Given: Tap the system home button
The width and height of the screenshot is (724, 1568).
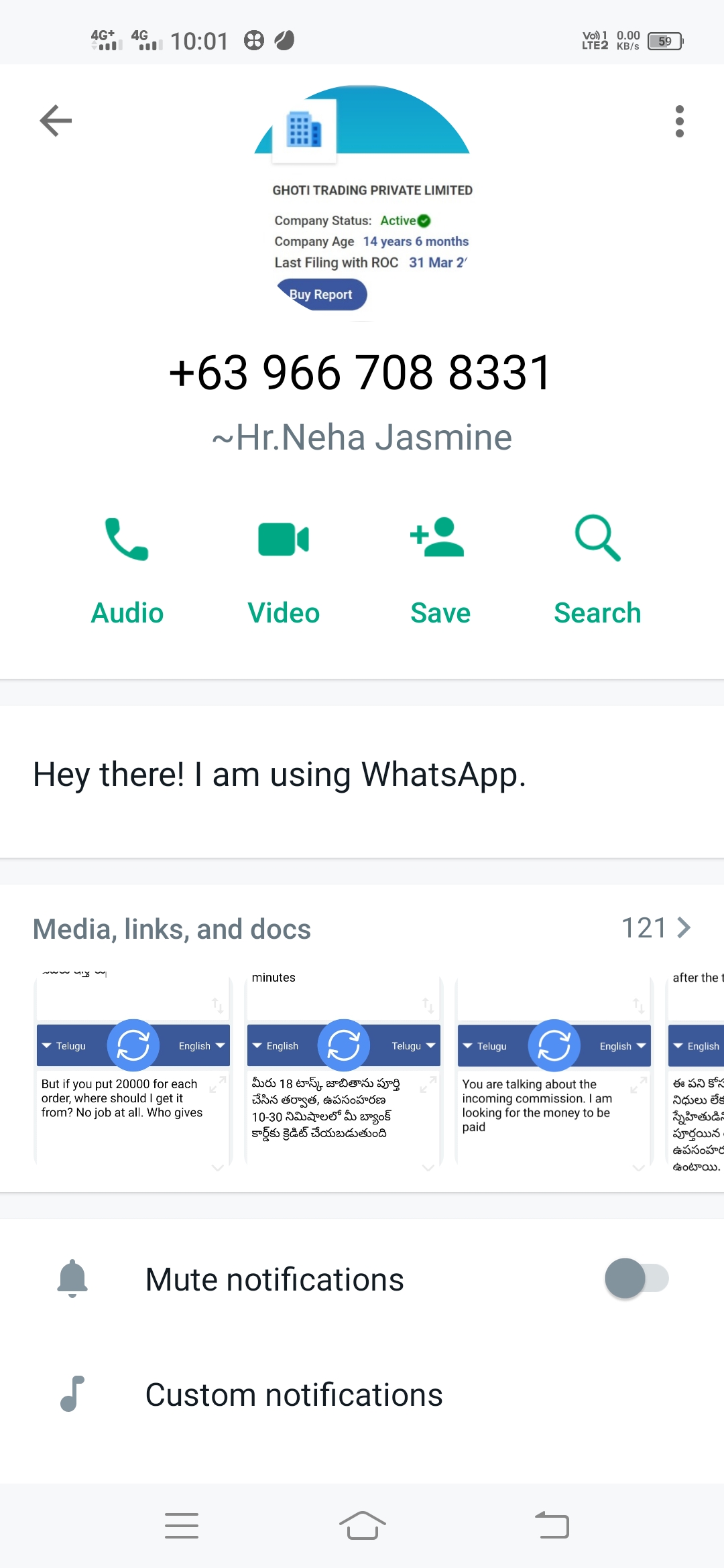Looking at the screenshot, I should pyautogui.click(x=362, y=1526).
